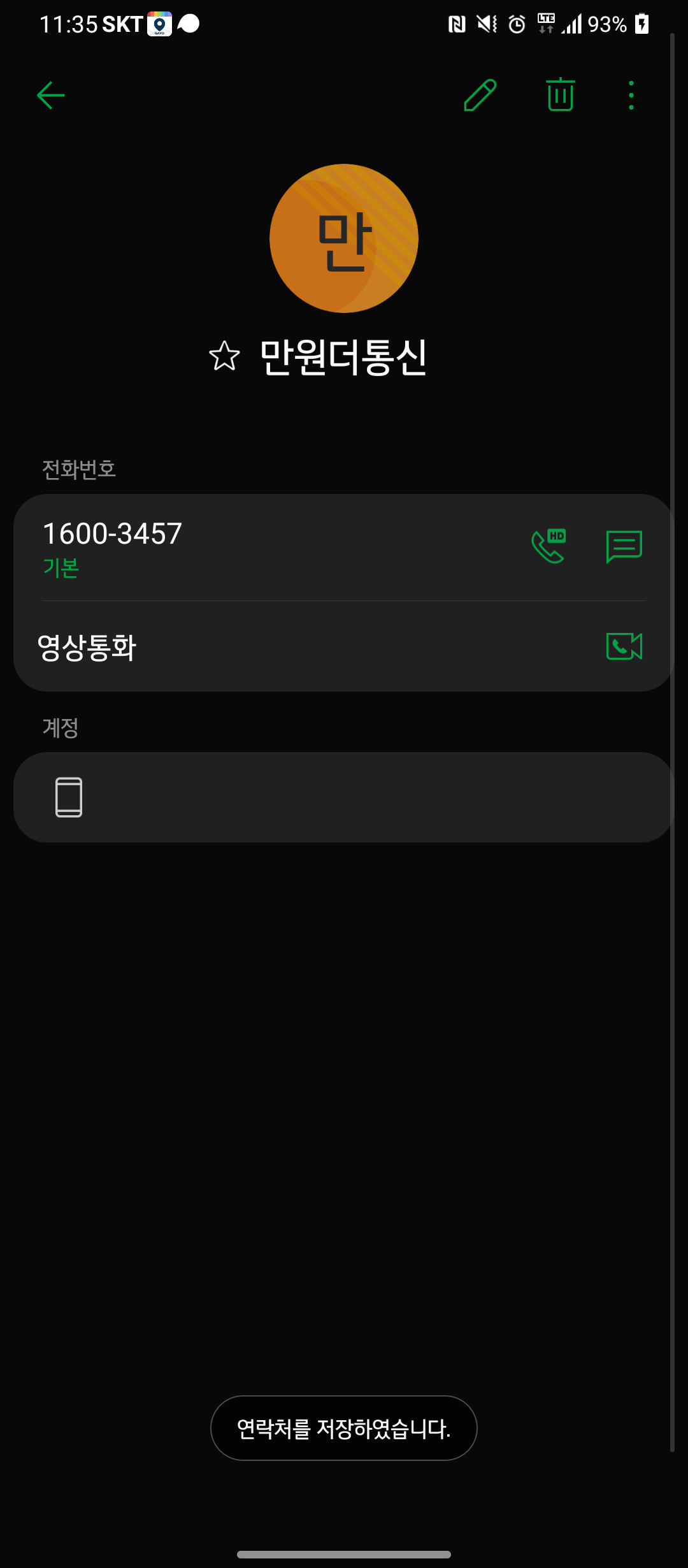Edit the 만원더통신 contact
688x1568 pixels.
pos(480,96)
